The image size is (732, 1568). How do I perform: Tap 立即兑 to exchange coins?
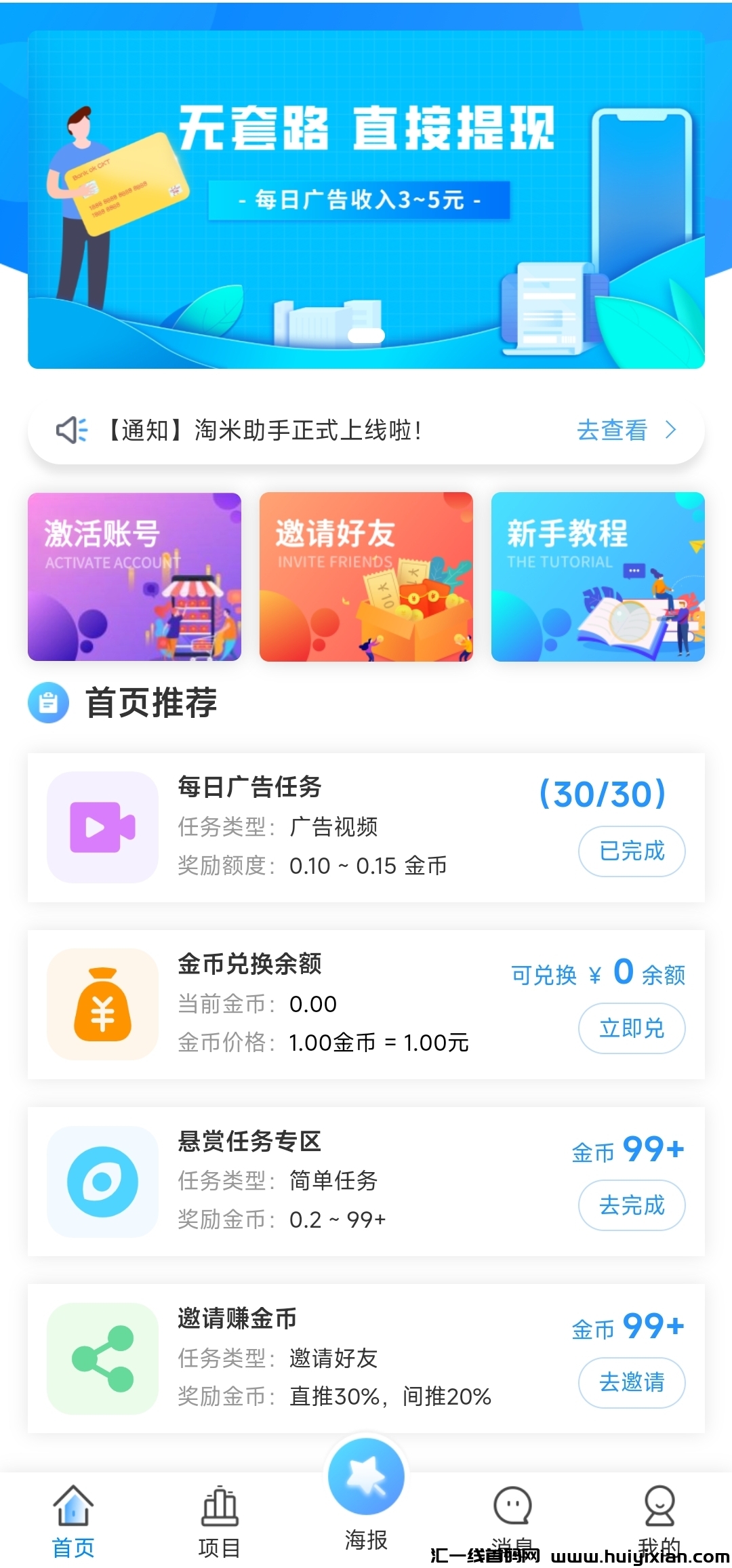631,1028
